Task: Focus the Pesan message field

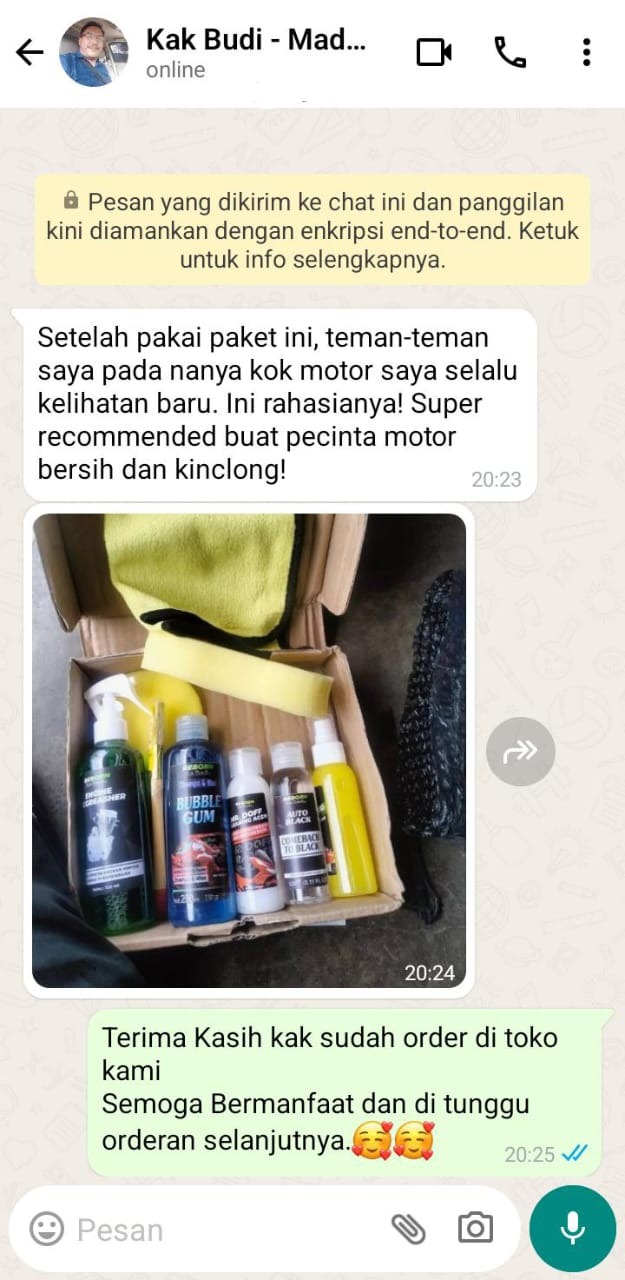Action: pos(220,1229)
